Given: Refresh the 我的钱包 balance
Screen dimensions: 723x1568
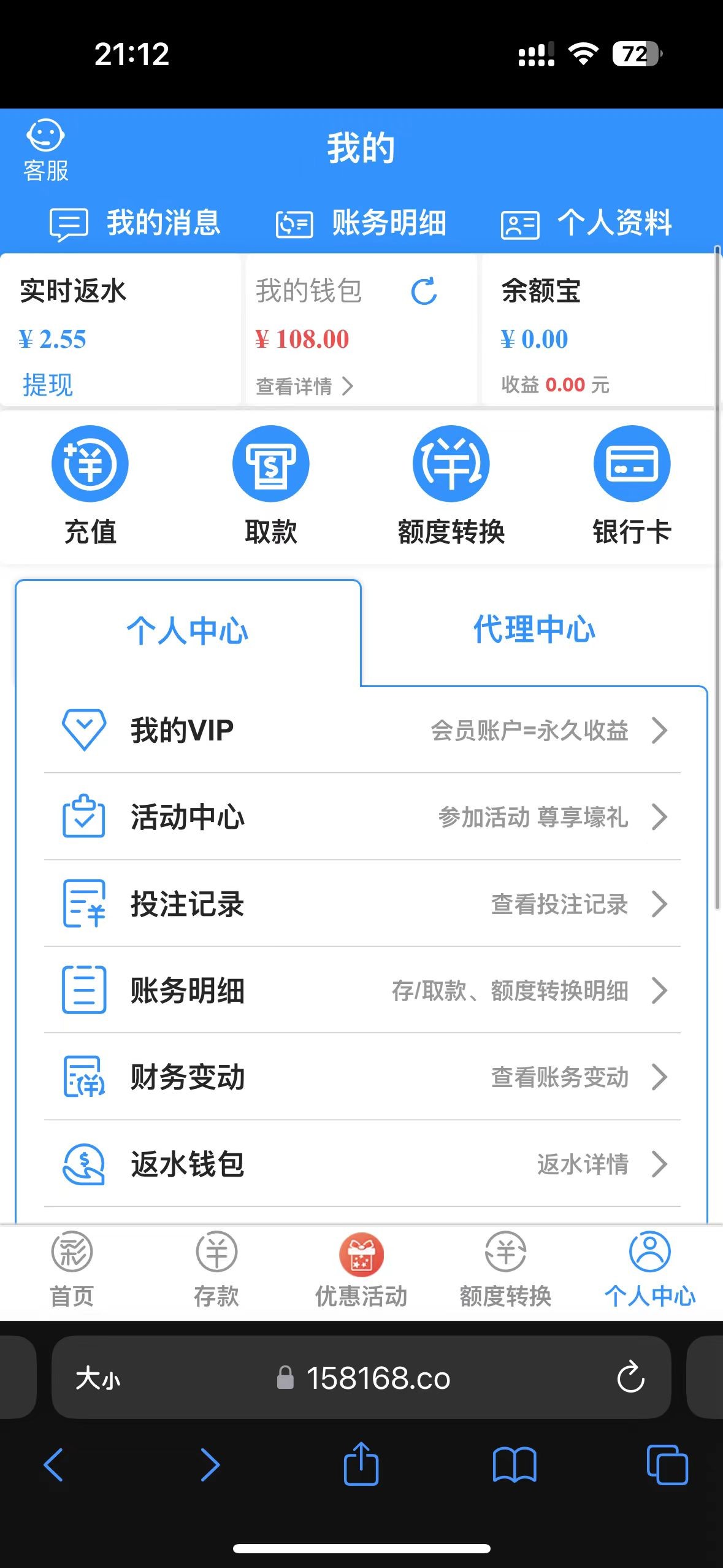Looking at the screenshot, I should tap(424, 291).
